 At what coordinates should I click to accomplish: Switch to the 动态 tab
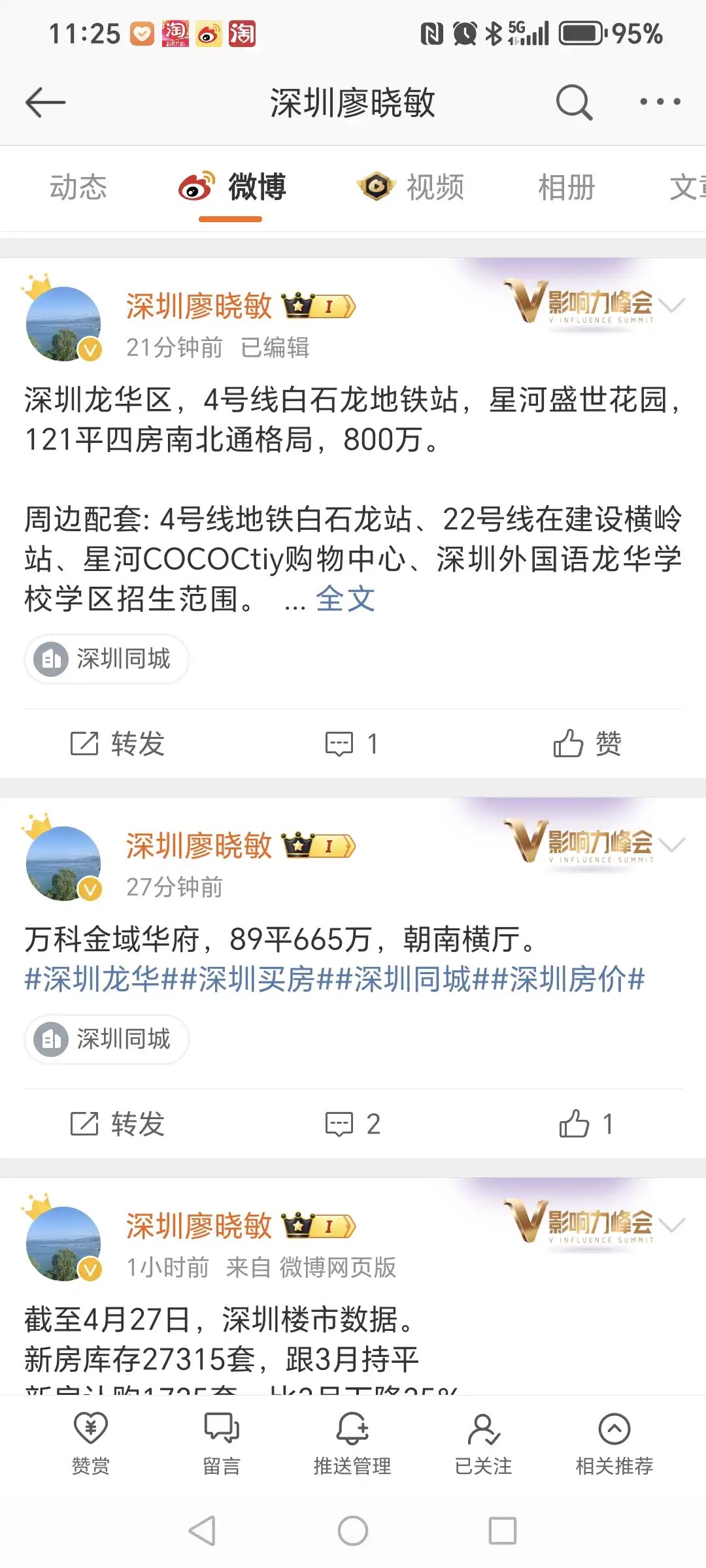[x=78, y=188]
